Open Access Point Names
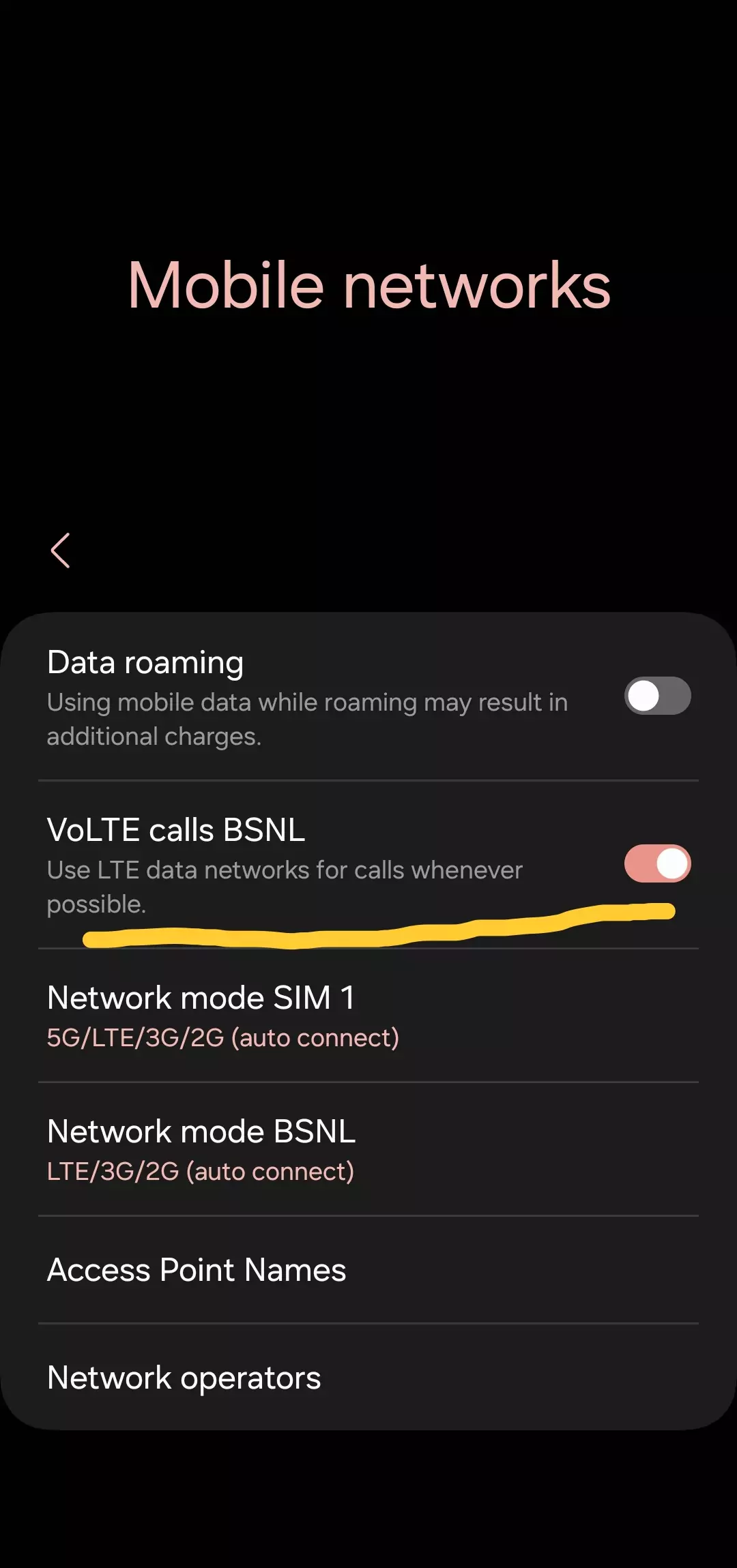Image resolution: width=737 pixels, height=1568 pixels. (x=369, y=1270)
